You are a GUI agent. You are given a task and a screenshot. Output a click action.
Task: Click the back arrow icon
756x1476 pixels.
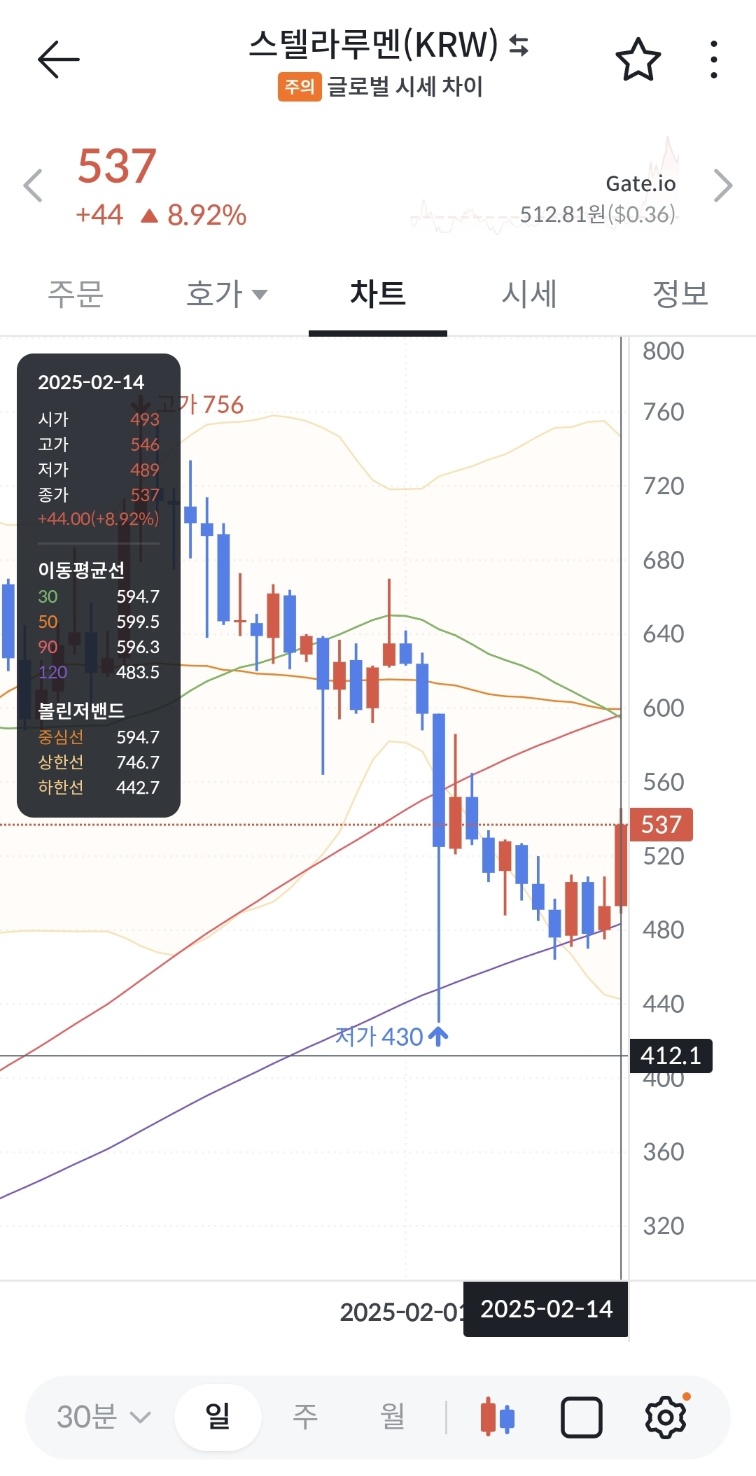(x=59, y=58)
